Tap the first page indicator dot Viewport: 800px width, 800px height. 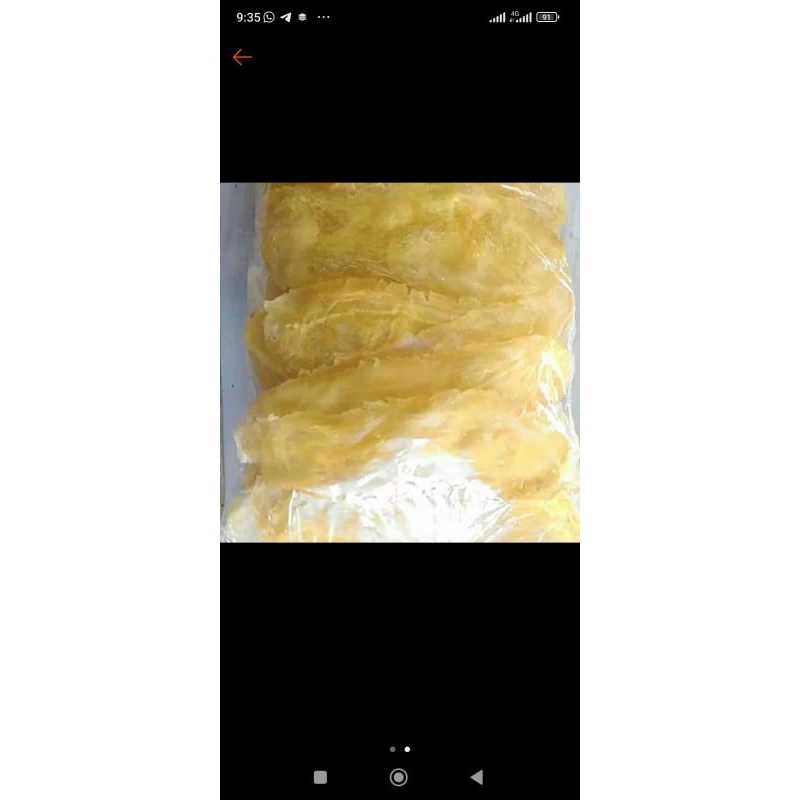(392, 749)
